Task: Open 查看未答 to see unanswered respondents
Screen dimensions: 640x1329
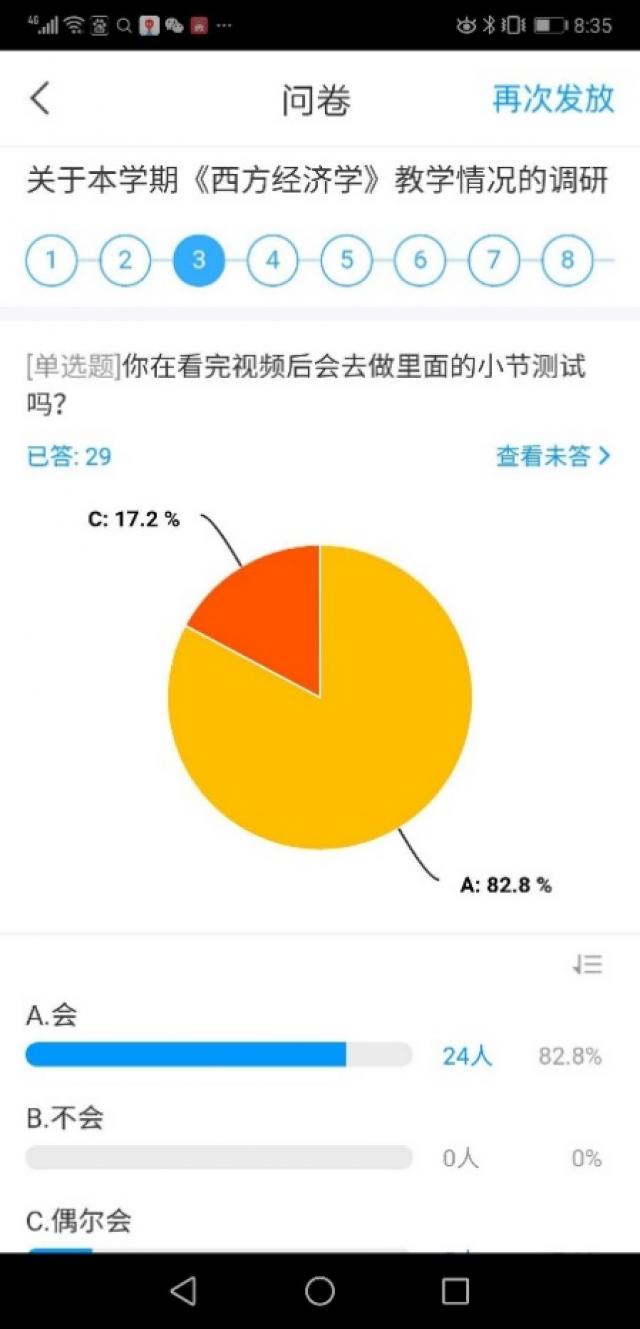Action: [552, 457]
